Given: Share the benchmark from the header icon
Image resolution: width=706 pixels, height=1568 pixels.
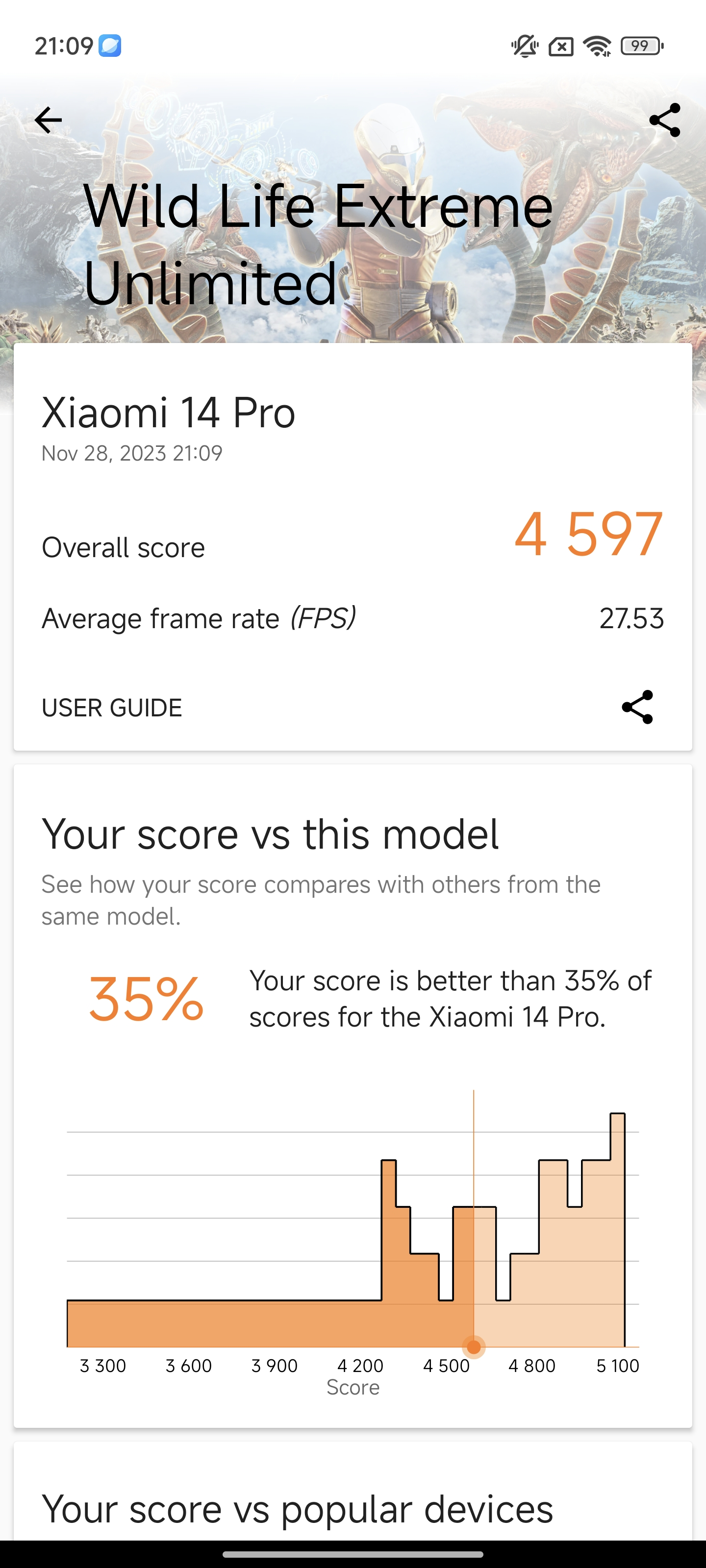Looking at the screenshot, I should [665, 120].
